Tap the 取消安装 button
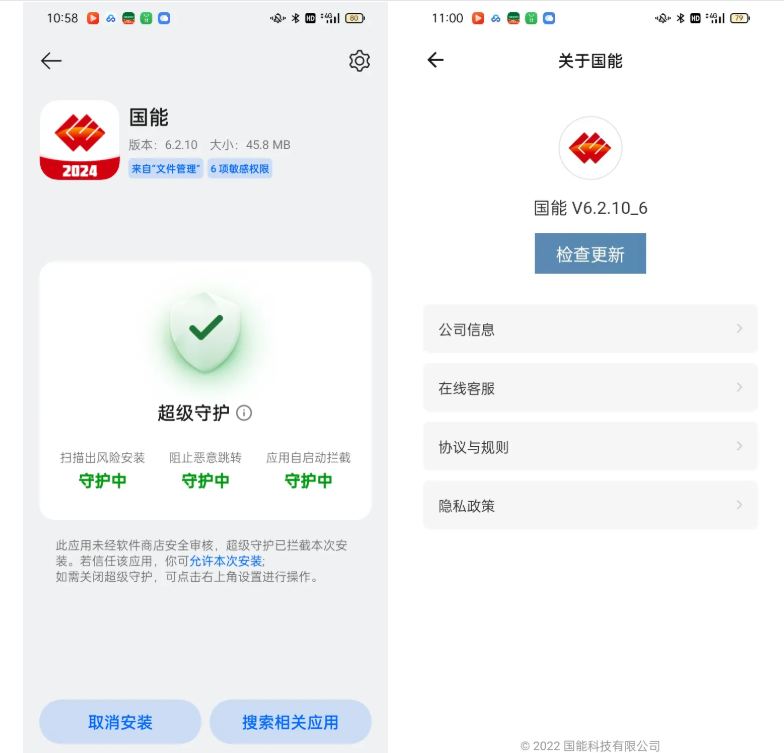The height and width of the screenshot is (753, 784). tap(120, 722)
